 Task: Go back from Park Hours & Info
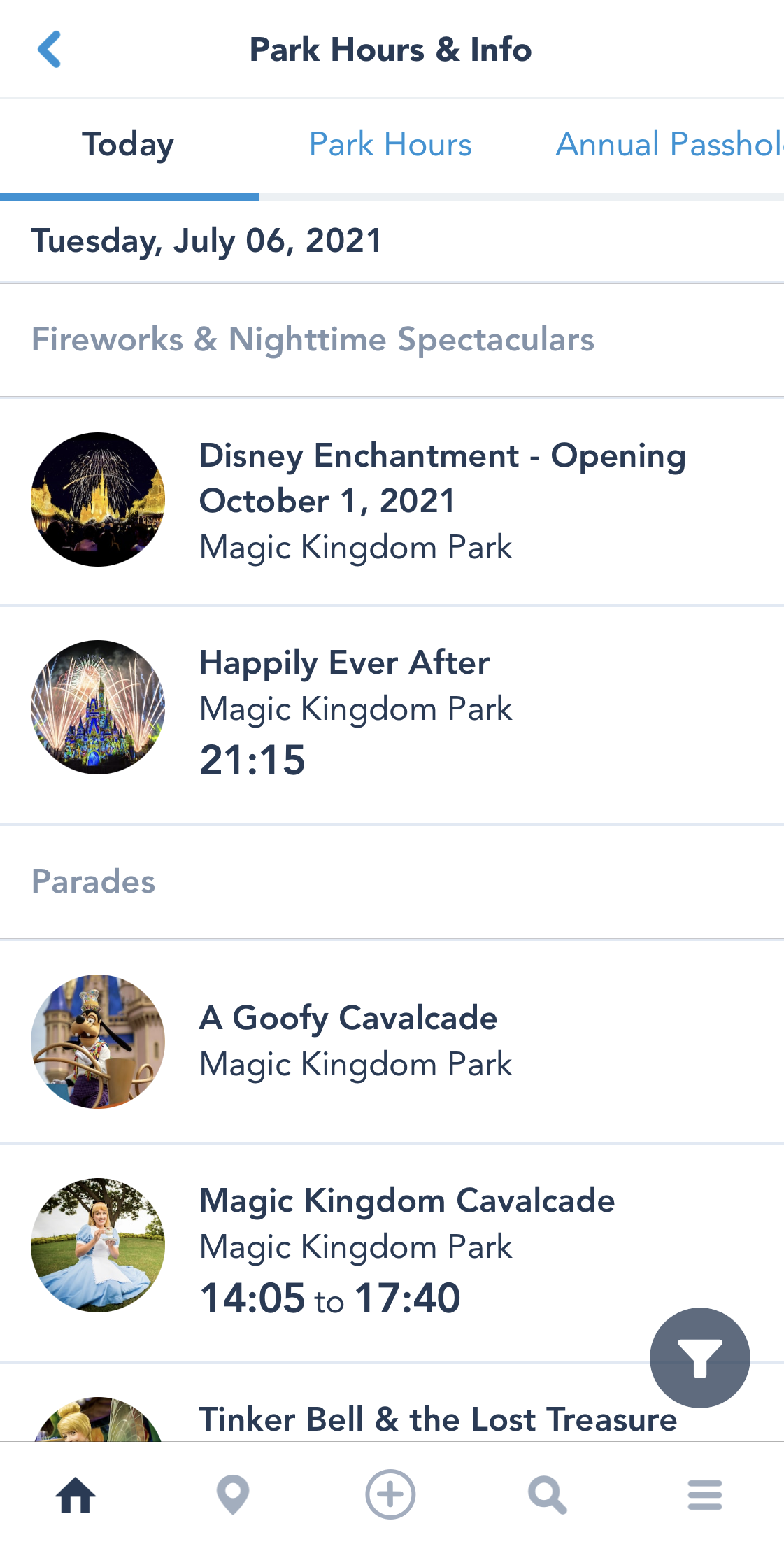point(50,50)
